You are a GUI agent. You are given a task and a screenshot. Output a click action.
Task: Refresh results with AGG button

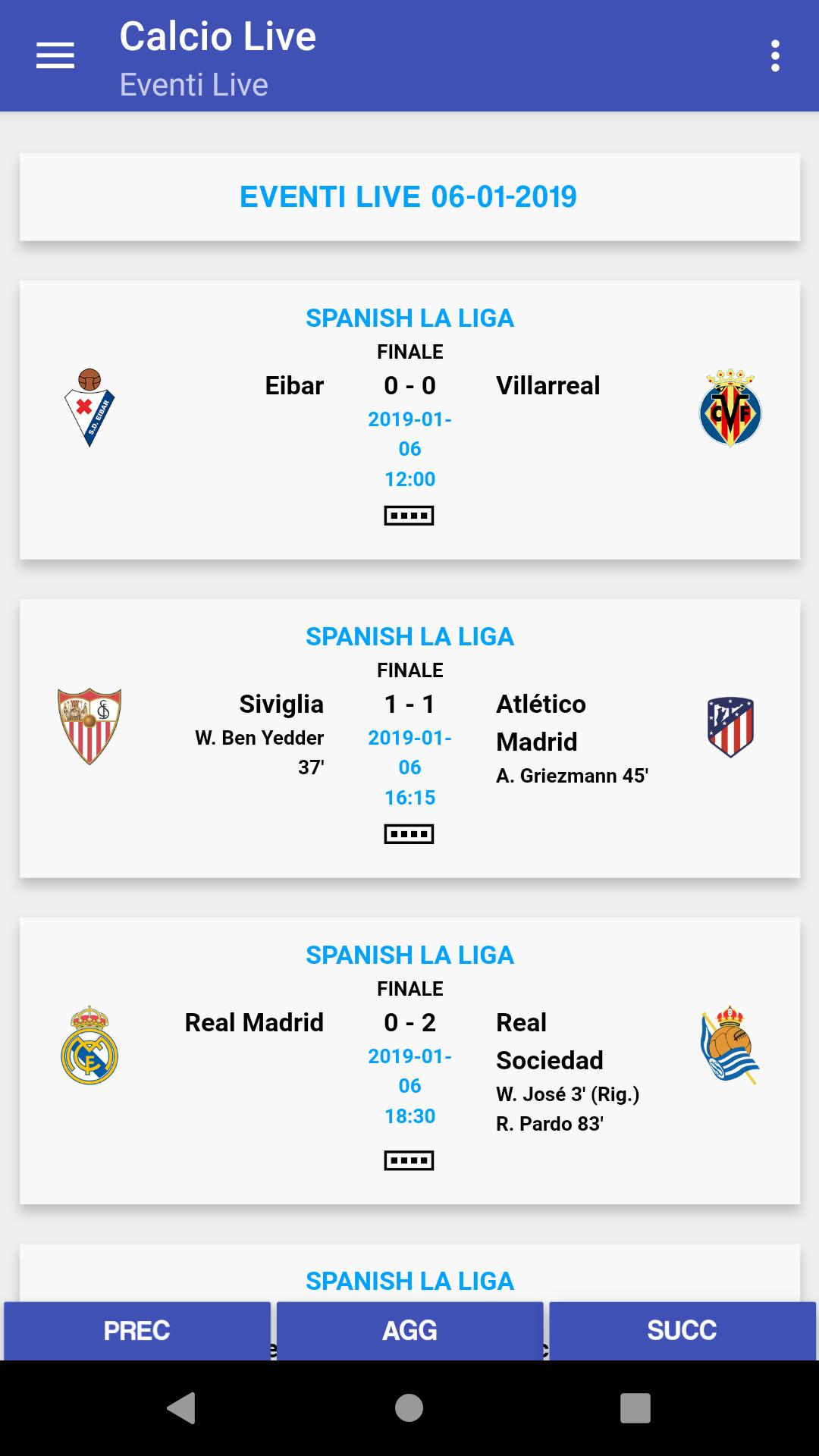click(409, 1331)
